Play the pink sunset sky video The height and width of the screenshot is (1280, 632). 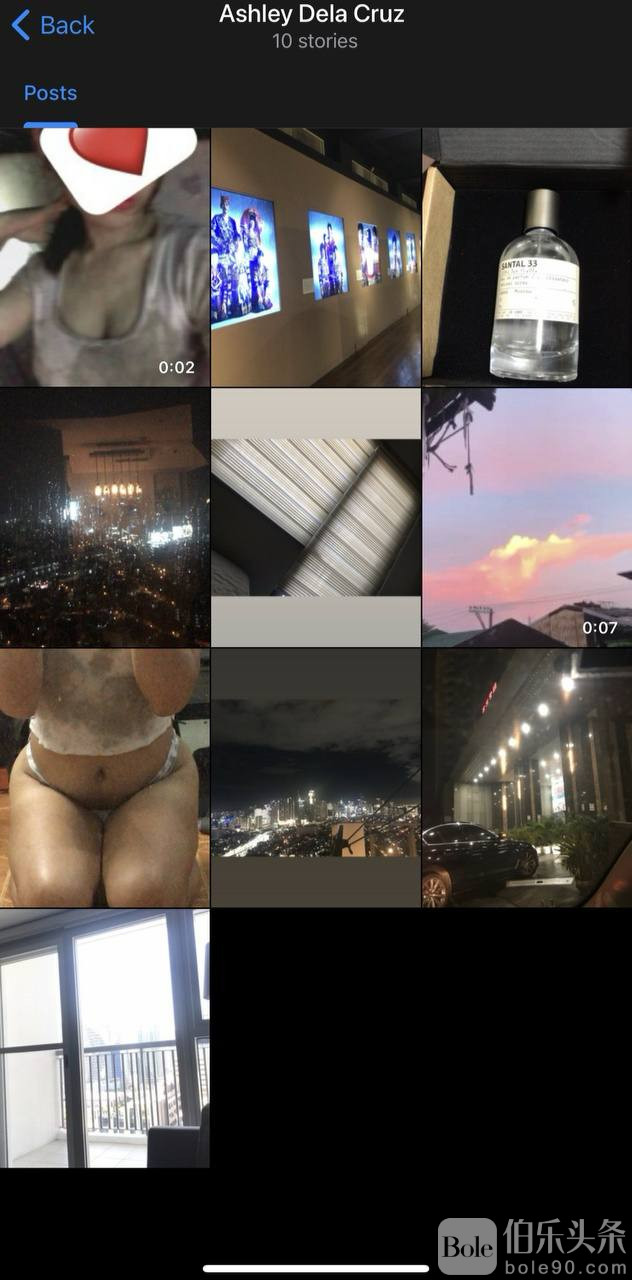pyautogui.click(x=526, y=517)
